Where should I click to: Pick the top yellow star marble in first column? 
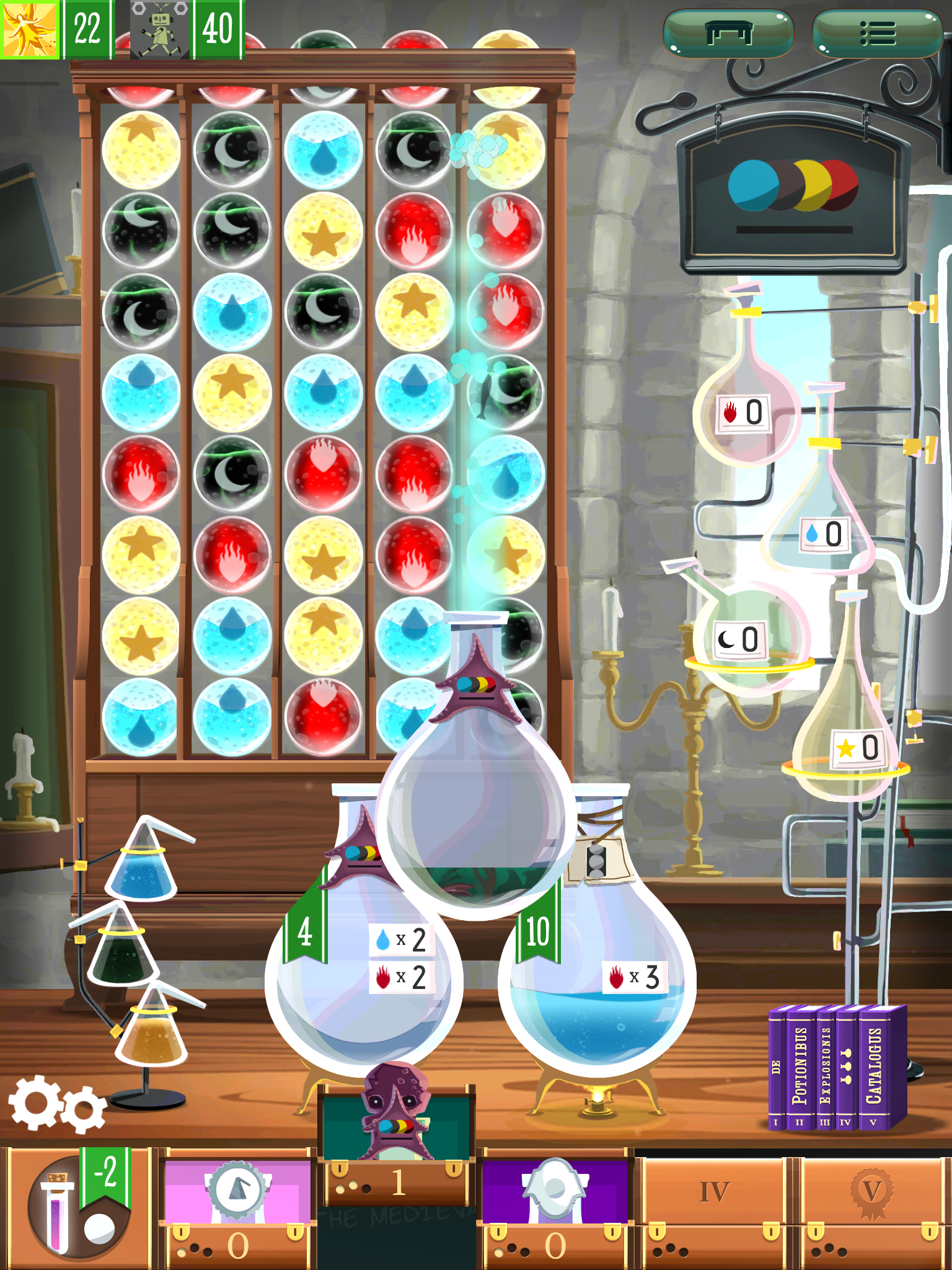[x=141, y=149]
